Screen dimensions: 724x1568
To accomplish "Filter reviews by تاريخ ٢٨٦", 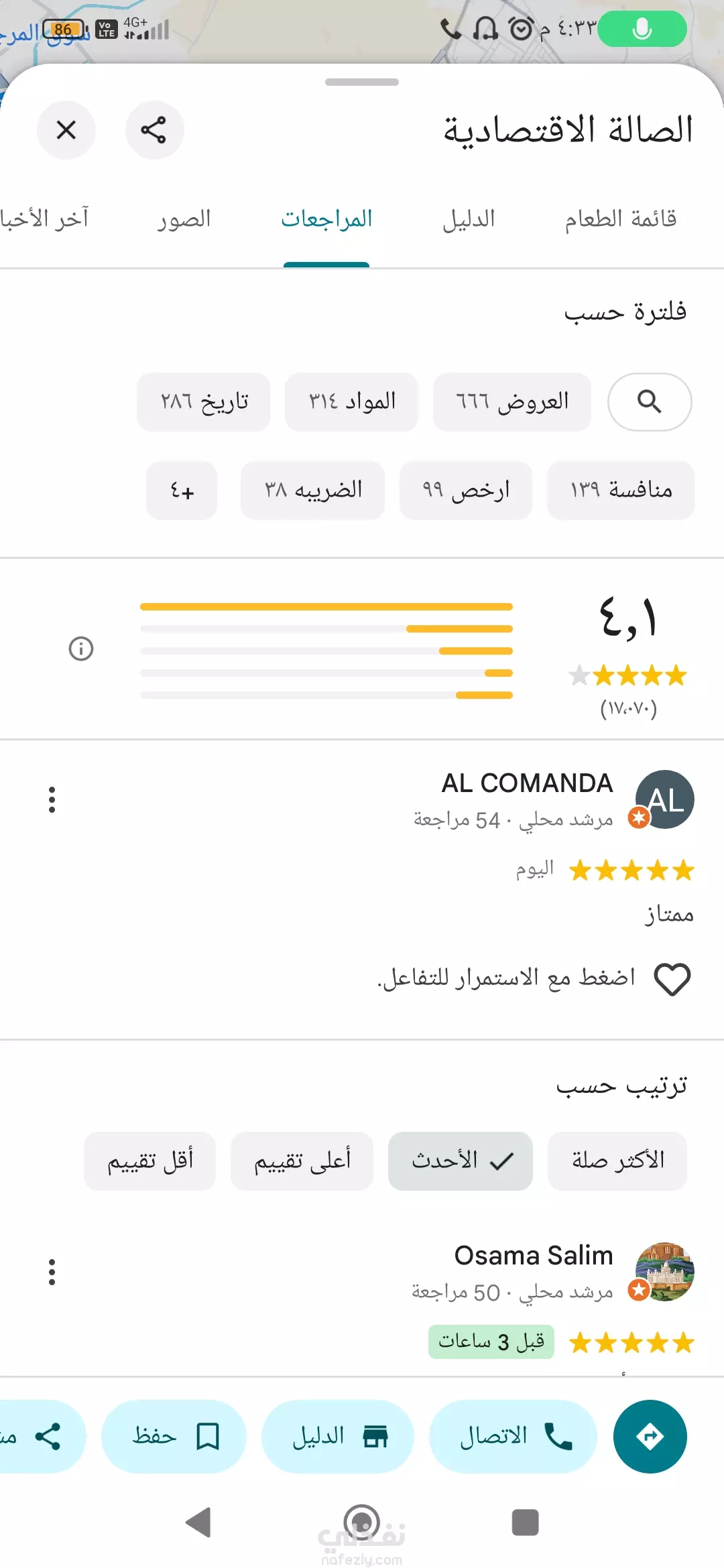I will [204, 402].
